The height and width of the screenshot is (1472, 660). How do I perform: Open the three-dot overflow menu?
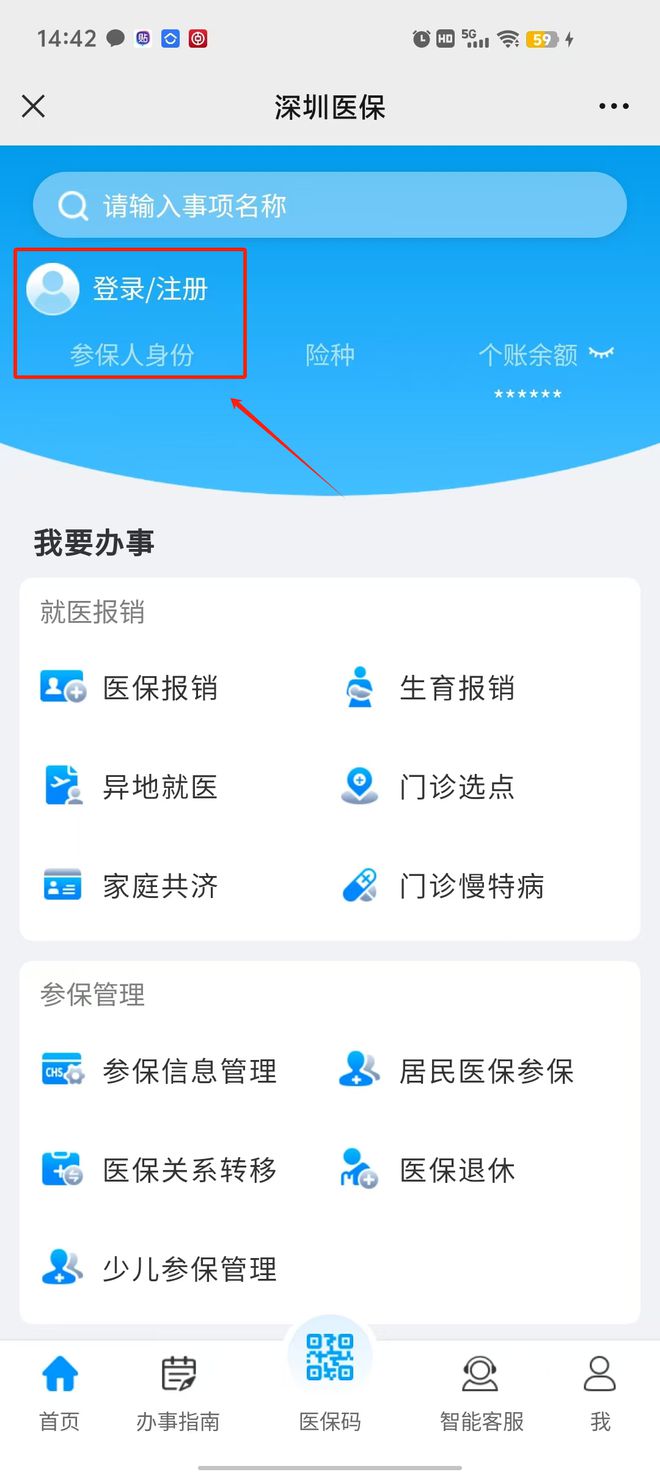[613, 106]
